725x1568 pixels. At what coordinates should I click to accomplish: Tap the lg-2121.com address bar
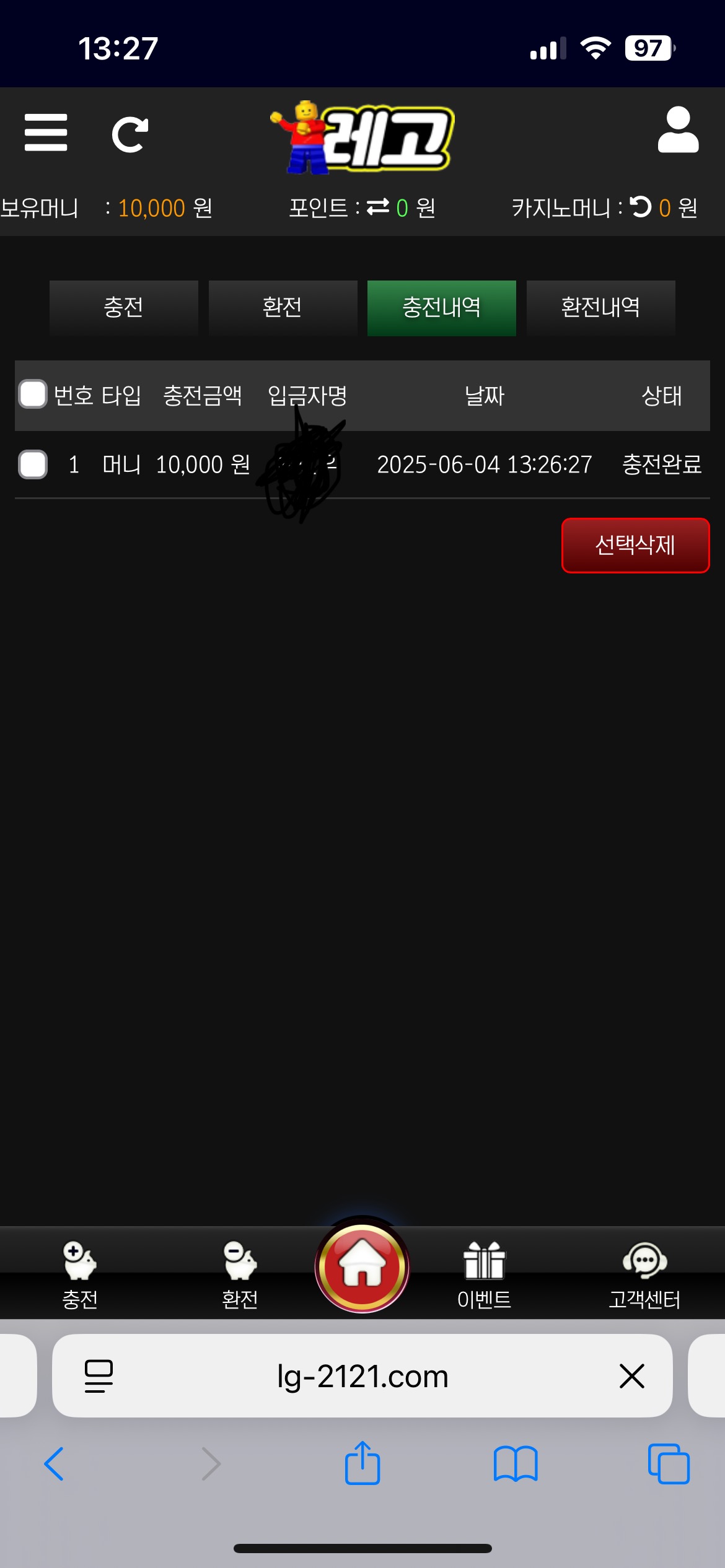click(362, 1376)
